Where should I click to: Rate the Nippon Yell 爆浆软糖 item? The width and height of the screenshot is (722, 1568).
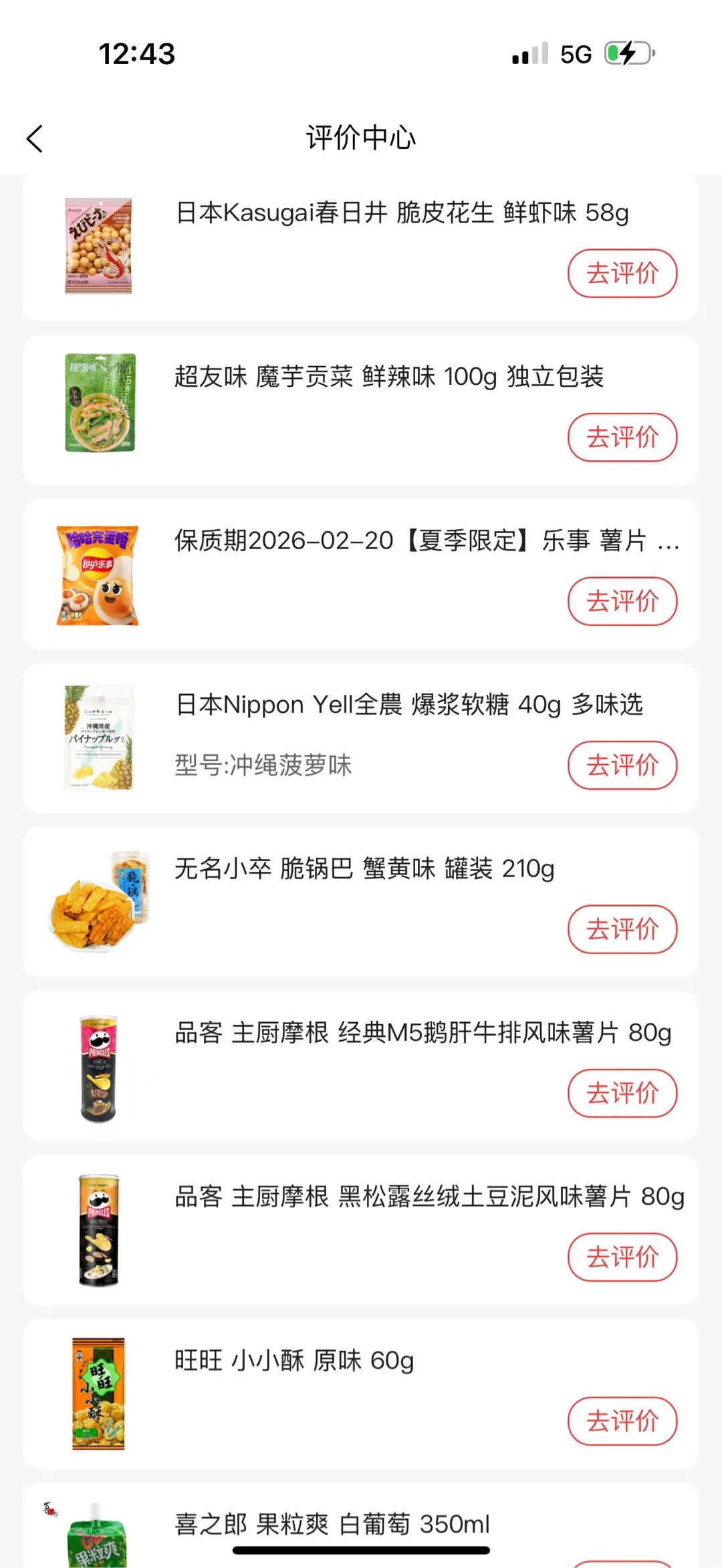pyautogui.click(x=622, y=765)
